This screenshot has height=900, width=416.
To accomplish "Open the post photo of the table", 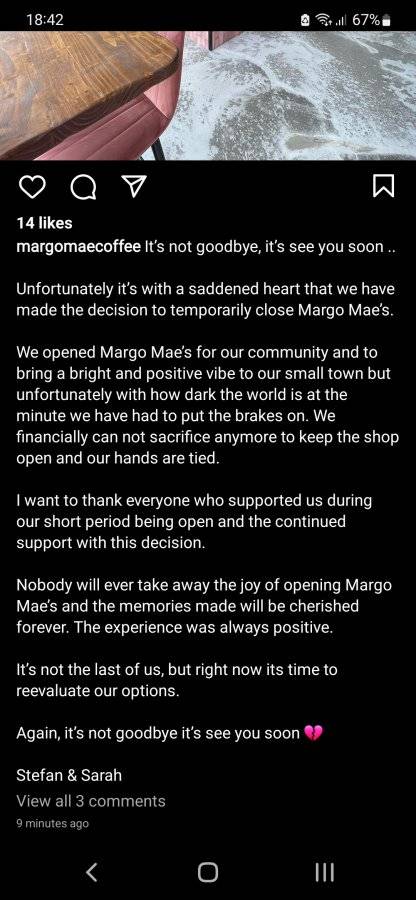I will 208,95.
